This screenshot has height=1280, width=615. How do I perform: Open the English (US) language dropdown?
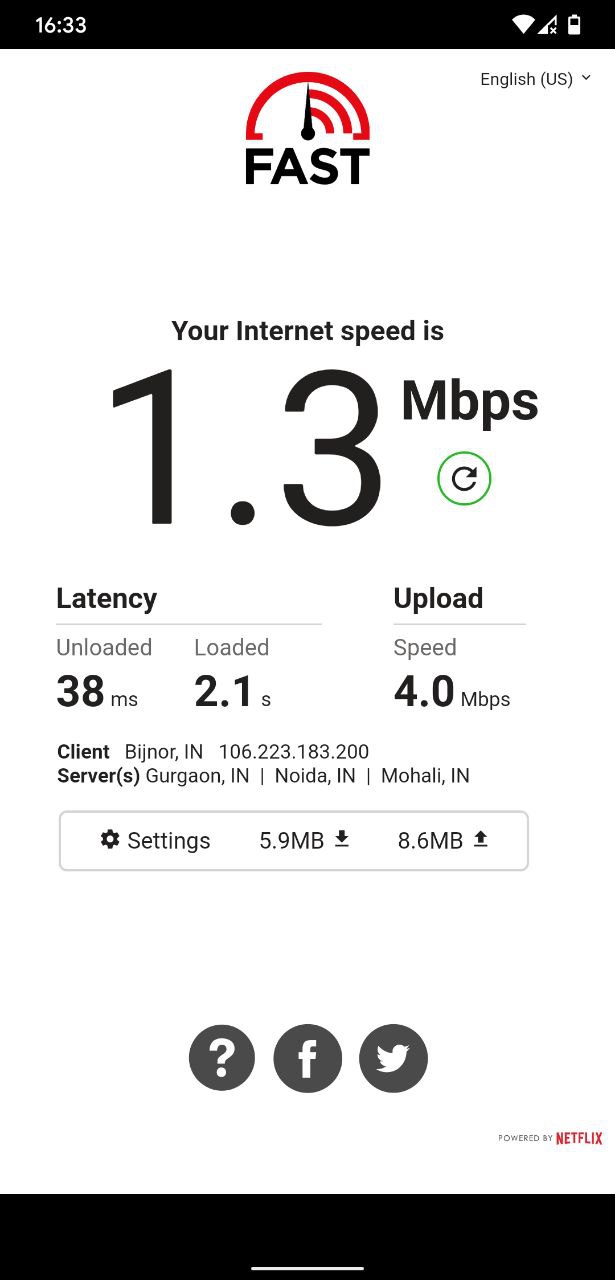[536, 79]
